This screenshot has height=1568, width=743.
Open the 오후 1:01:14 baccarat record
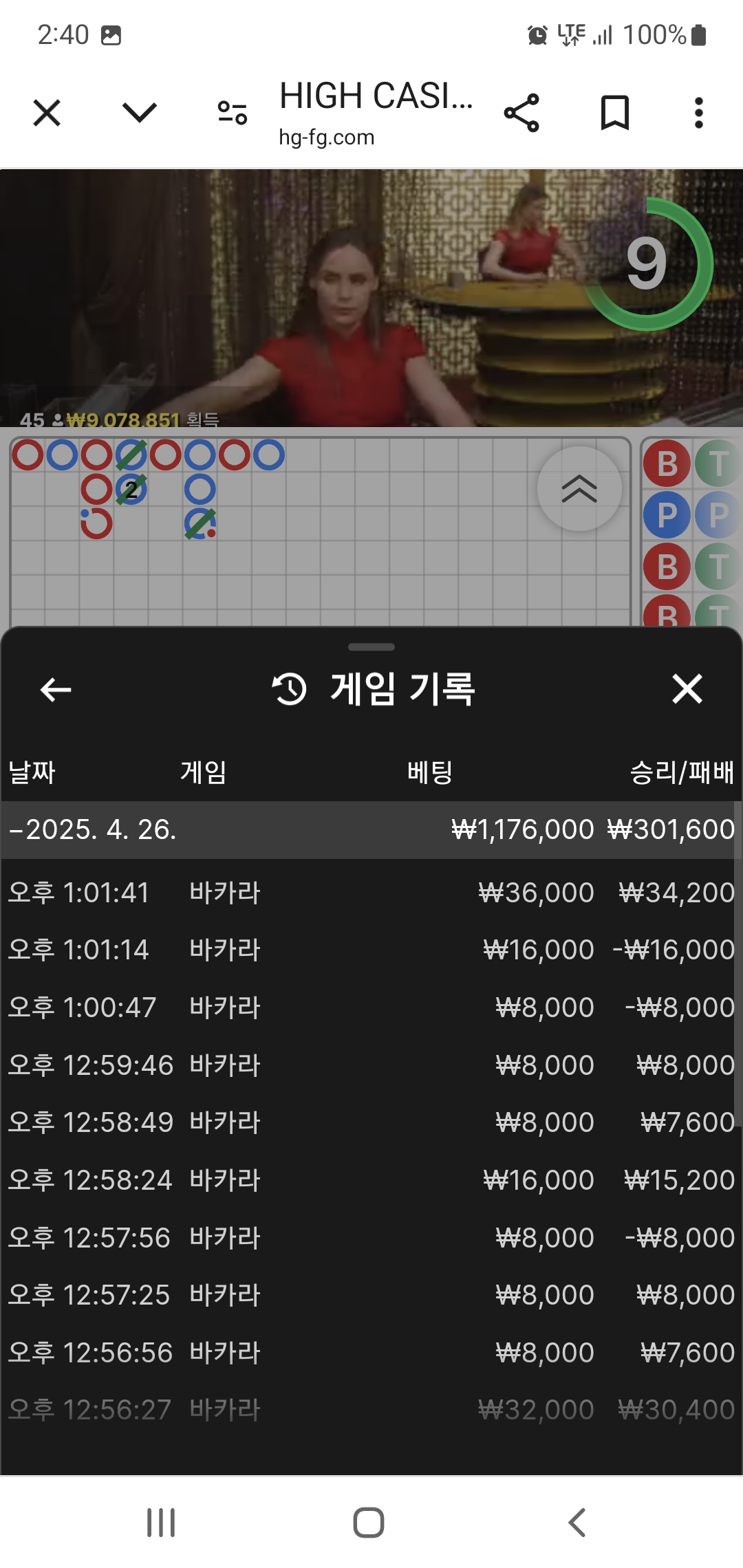371,950
